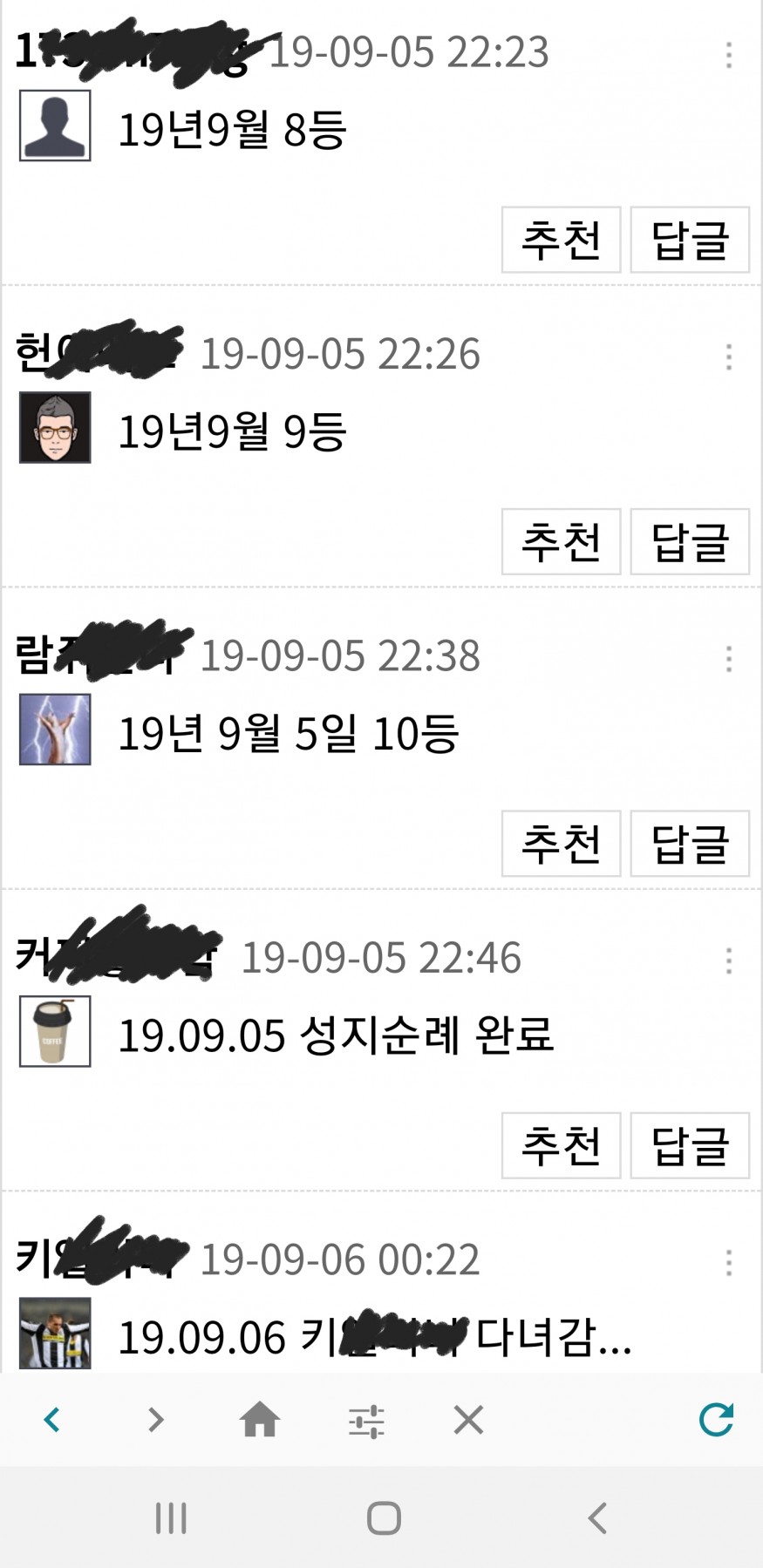The height and width of the screenshot is (1568, 763).
Task: Recommend the 성지순례 완료 comment
Action: (561, 1145)
